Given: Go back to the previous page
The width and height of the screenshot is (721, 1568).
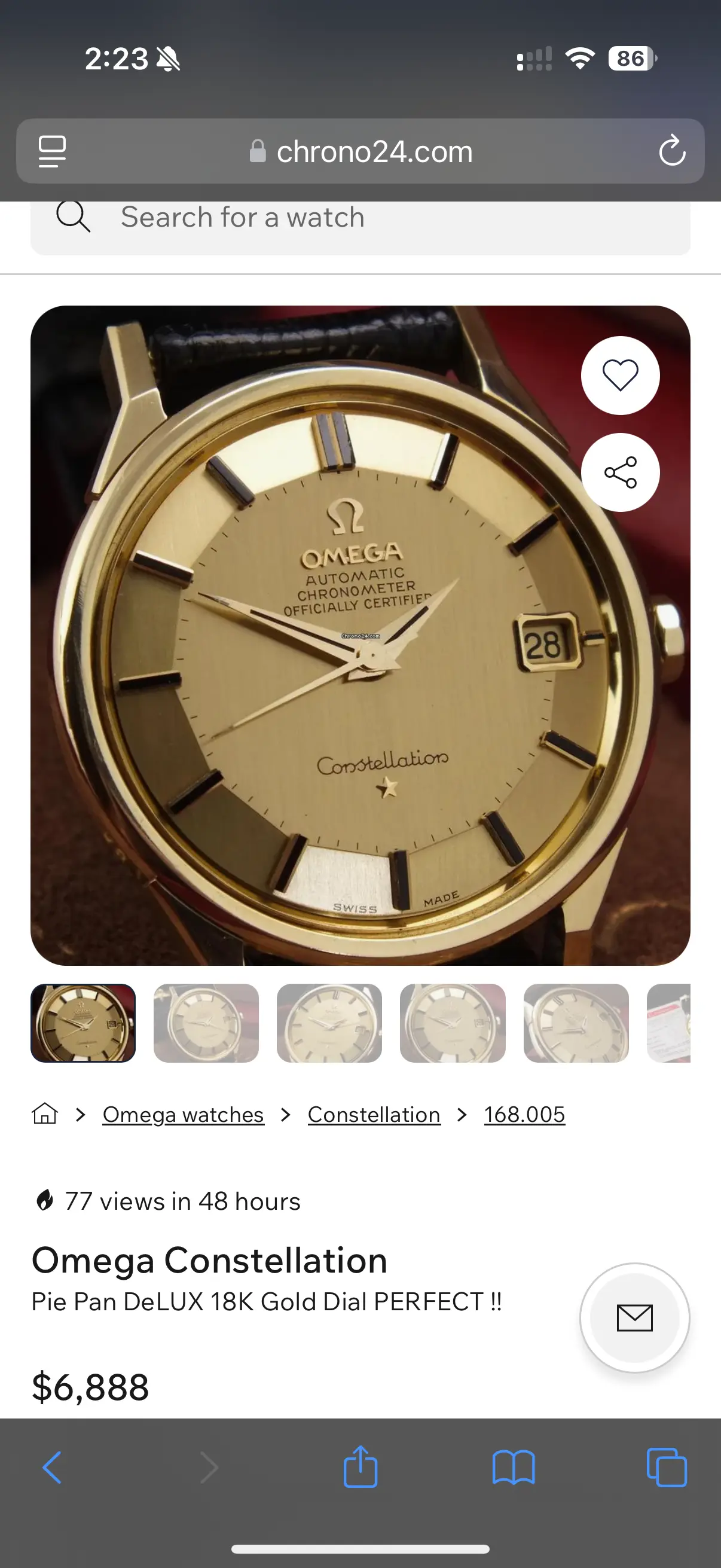Looking at the screenshot, I should point(53,1468).
